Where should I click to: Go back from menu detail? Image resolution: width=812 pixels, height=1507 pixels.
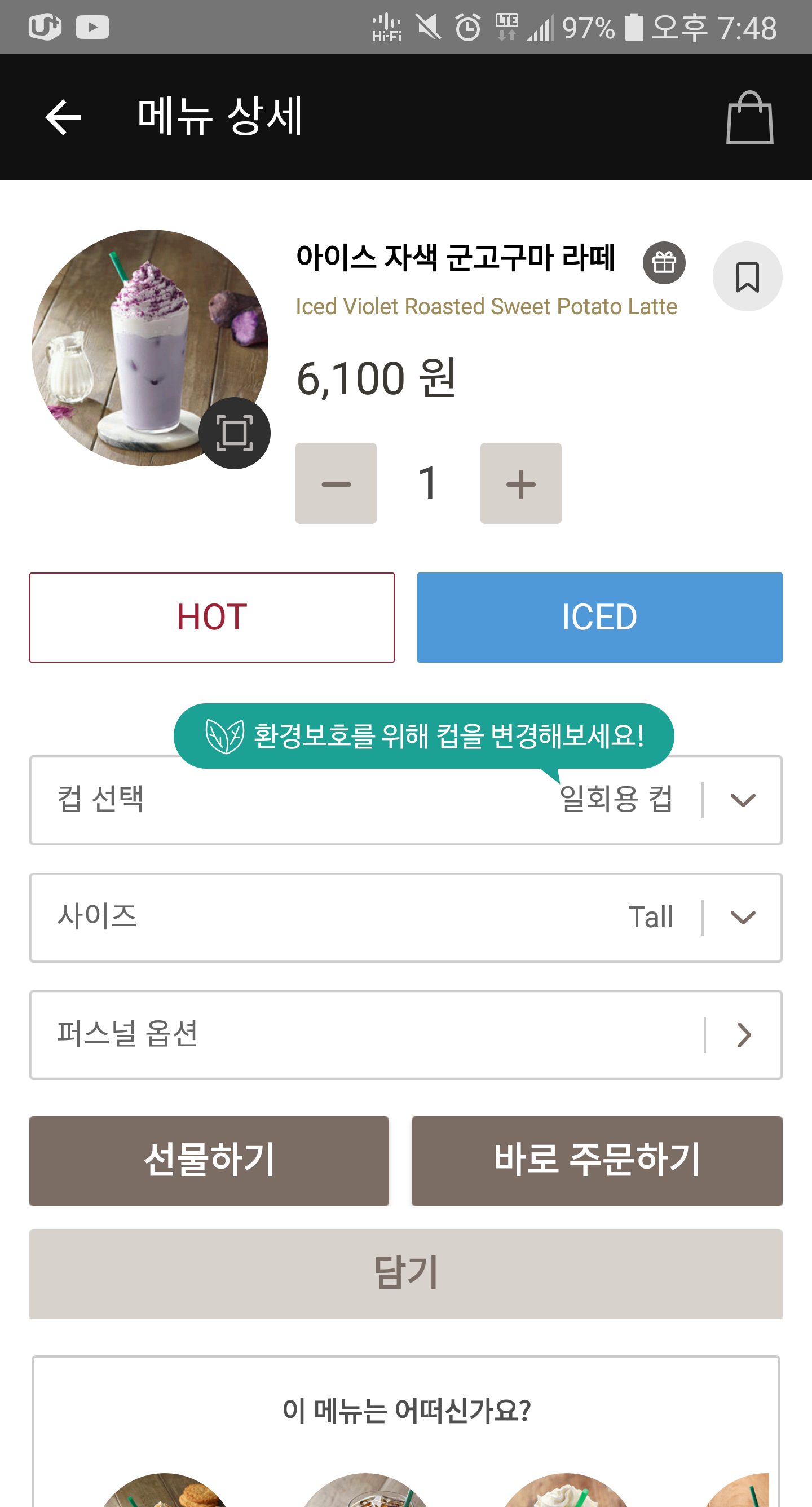pos(63,117)
